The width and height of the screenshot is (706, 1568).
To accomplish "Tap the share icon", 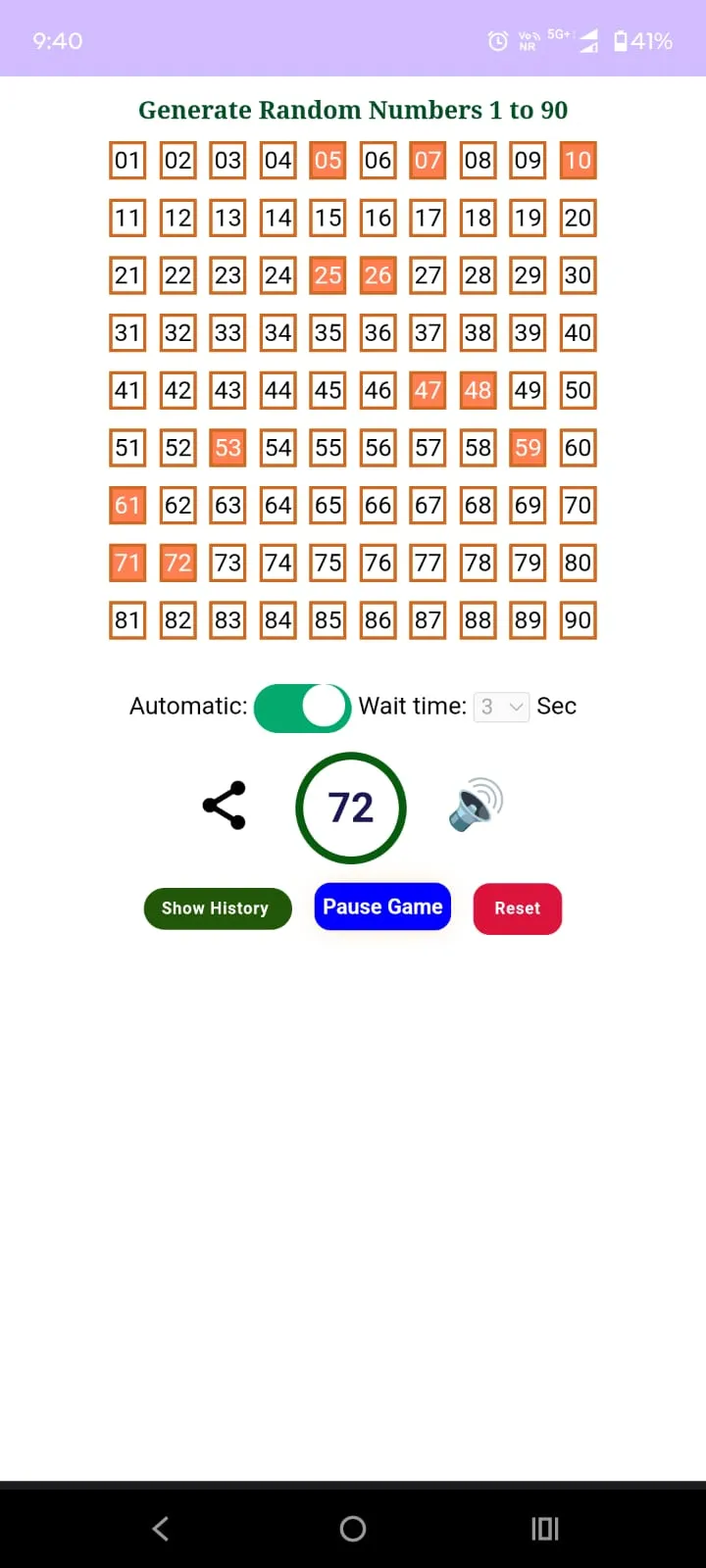I will point(225,806).
